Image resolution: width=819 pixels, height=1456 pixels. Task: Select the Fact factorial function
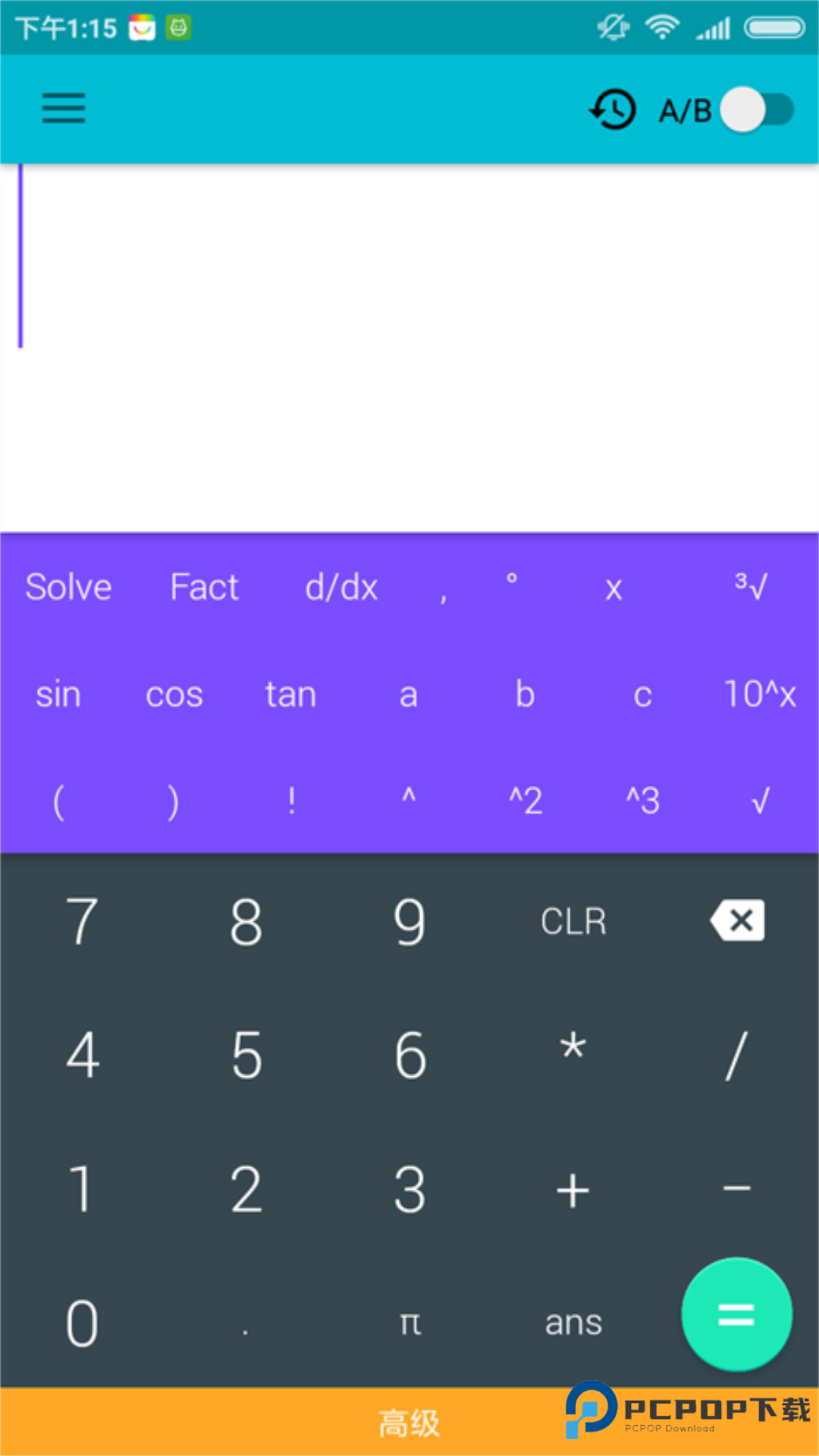[204, 586]
